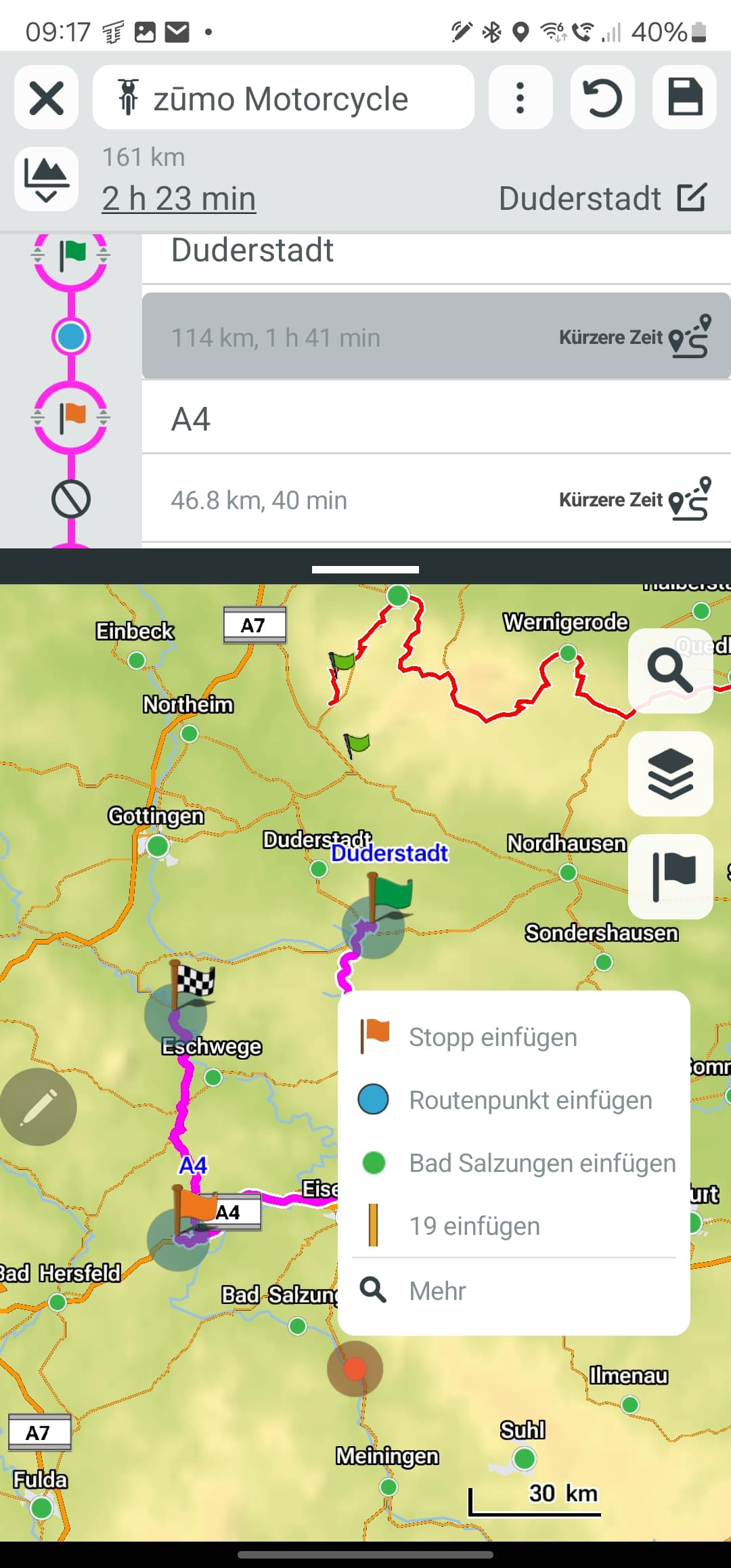
Task: Change the zūmo Motorcycle routing profile
Action: [x=283, y=97]
